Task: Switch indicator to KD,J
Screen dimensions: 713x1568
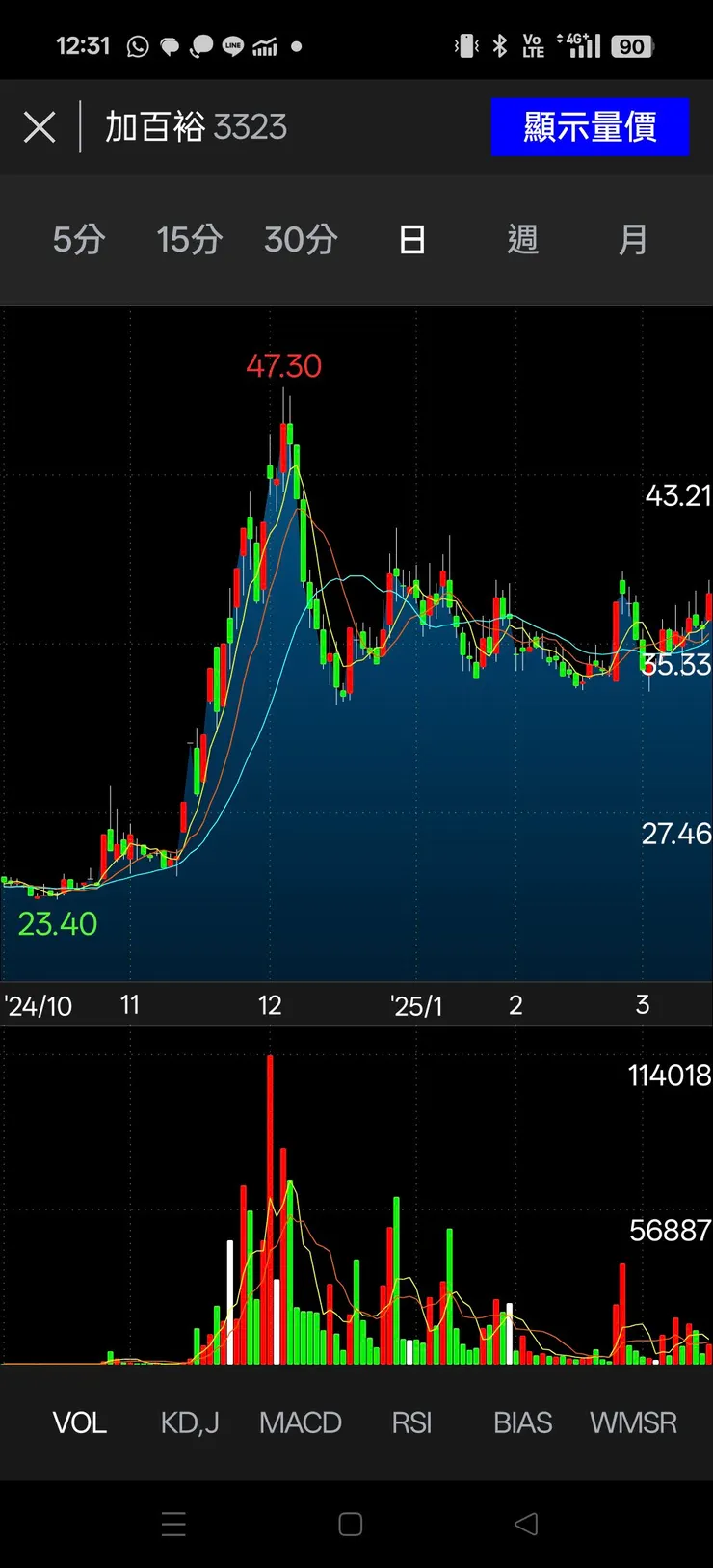Action: coord(190,1422)
